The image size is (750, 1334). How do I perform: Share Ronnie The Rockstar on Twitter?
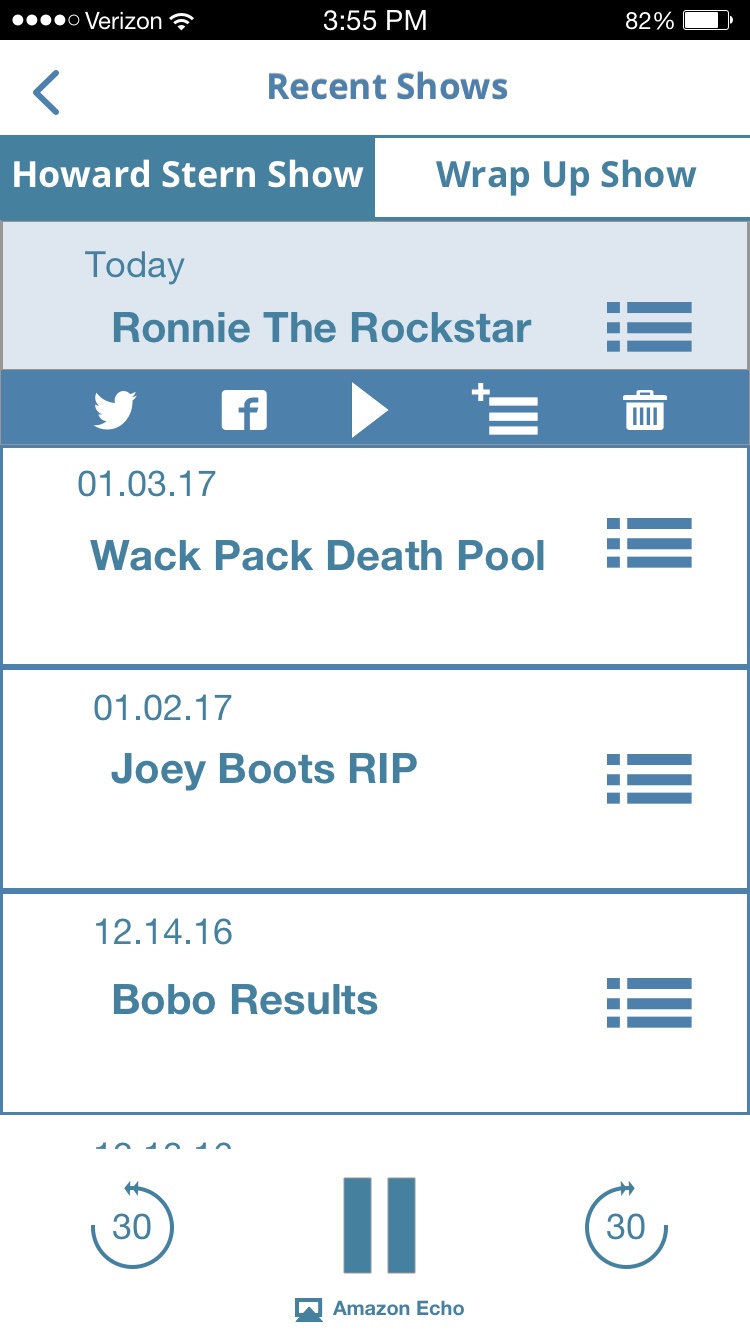click(x=115, y=410)
